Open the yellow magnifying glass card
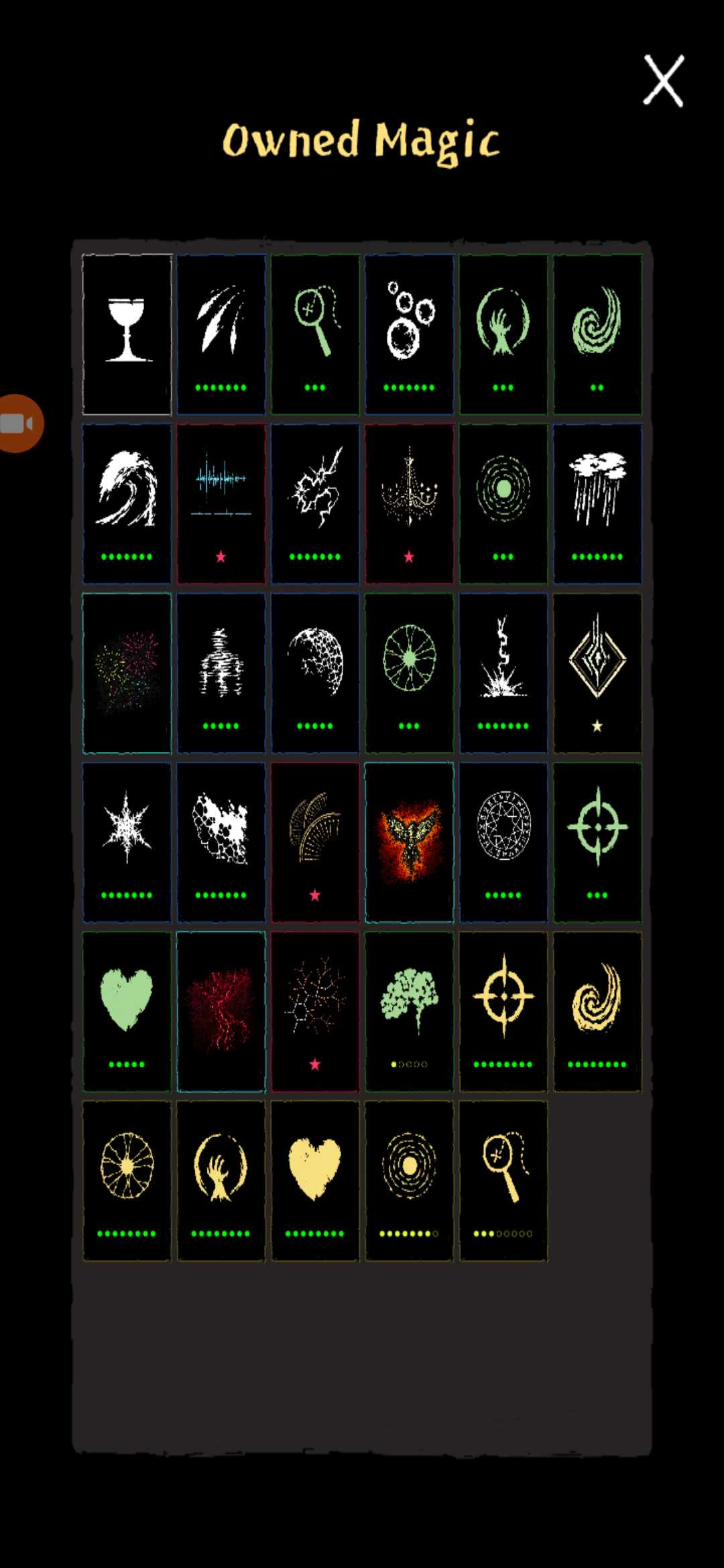Image resolution: width=724 pixels, height=1568 pixels. click(503, 1181)
